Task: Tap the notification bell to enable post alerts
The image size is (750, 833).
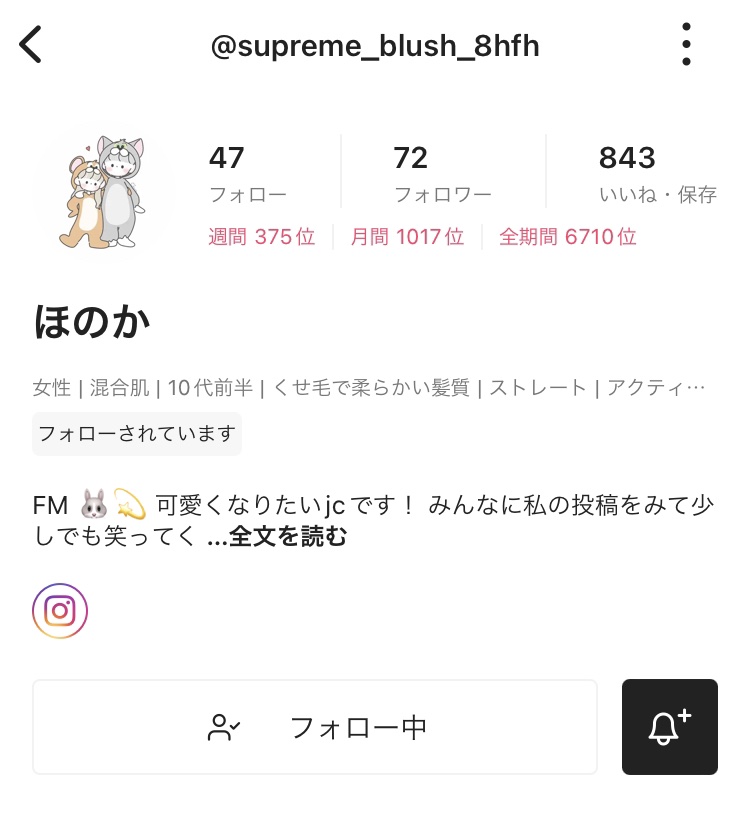Action: [669, 727]
